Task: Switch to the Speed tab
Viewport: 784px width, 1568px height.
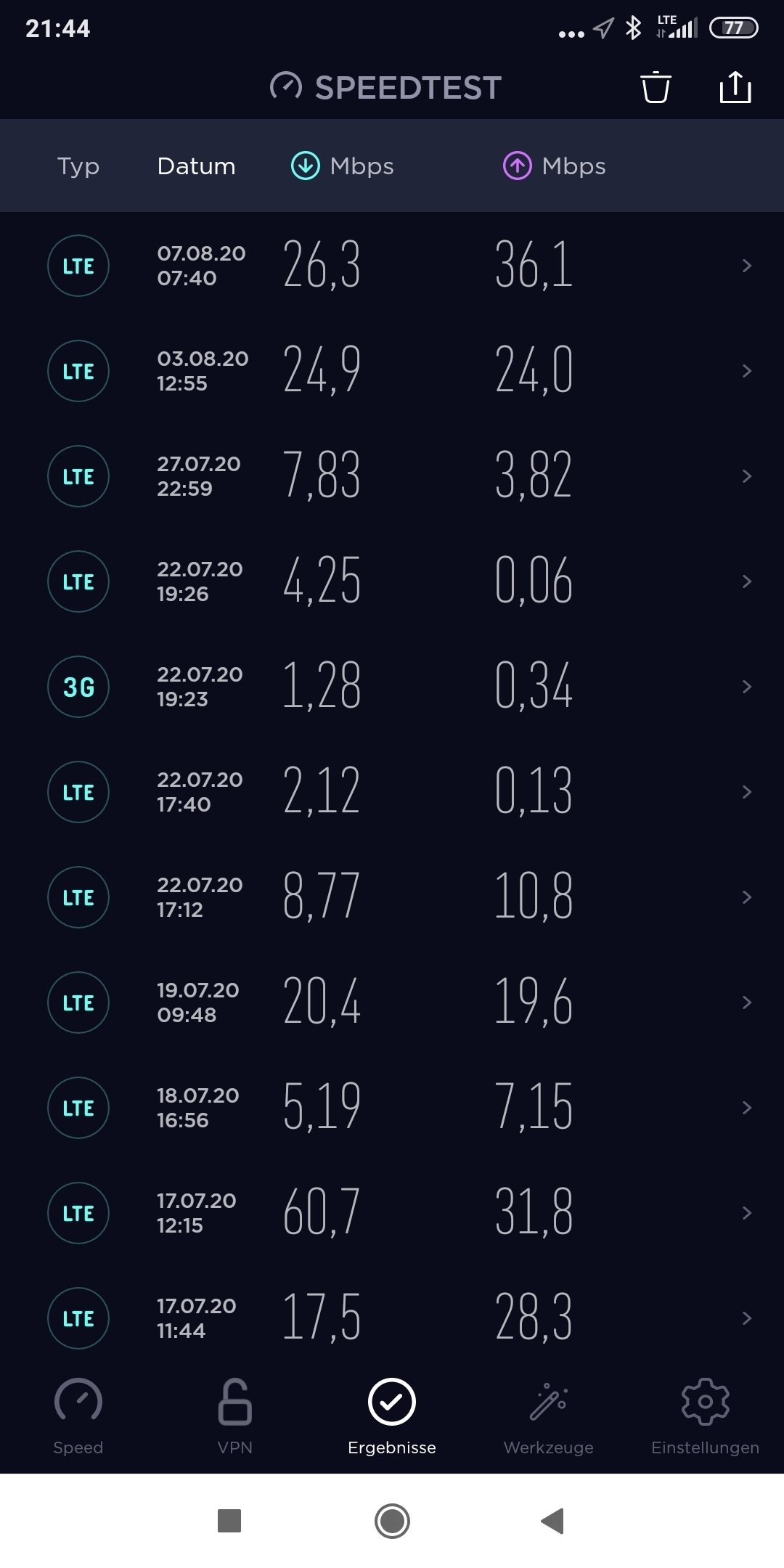Action: pos(78,1417)
